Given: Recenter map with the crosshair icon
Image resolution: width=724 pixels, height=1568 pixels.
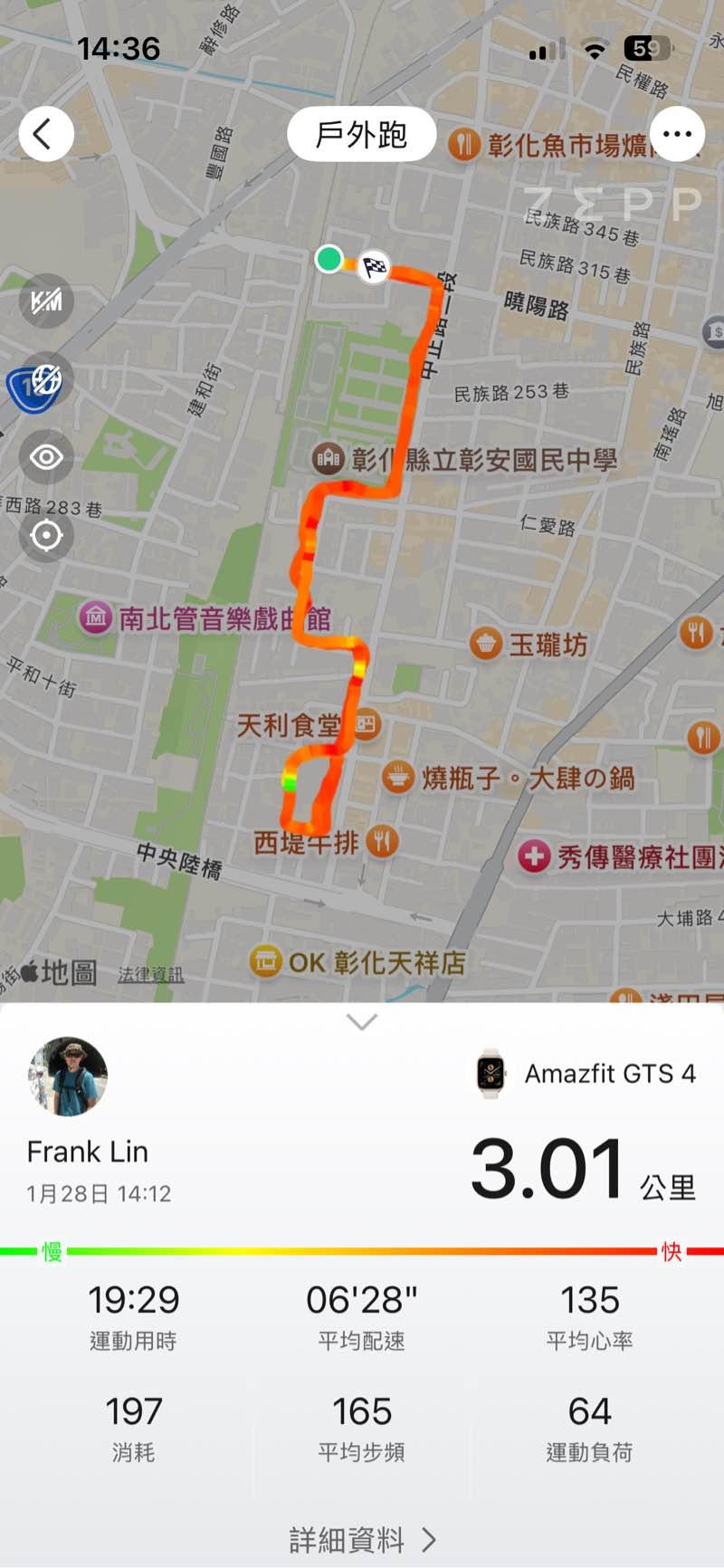Looking at the screenshot, I should click(x=46, y=535).
